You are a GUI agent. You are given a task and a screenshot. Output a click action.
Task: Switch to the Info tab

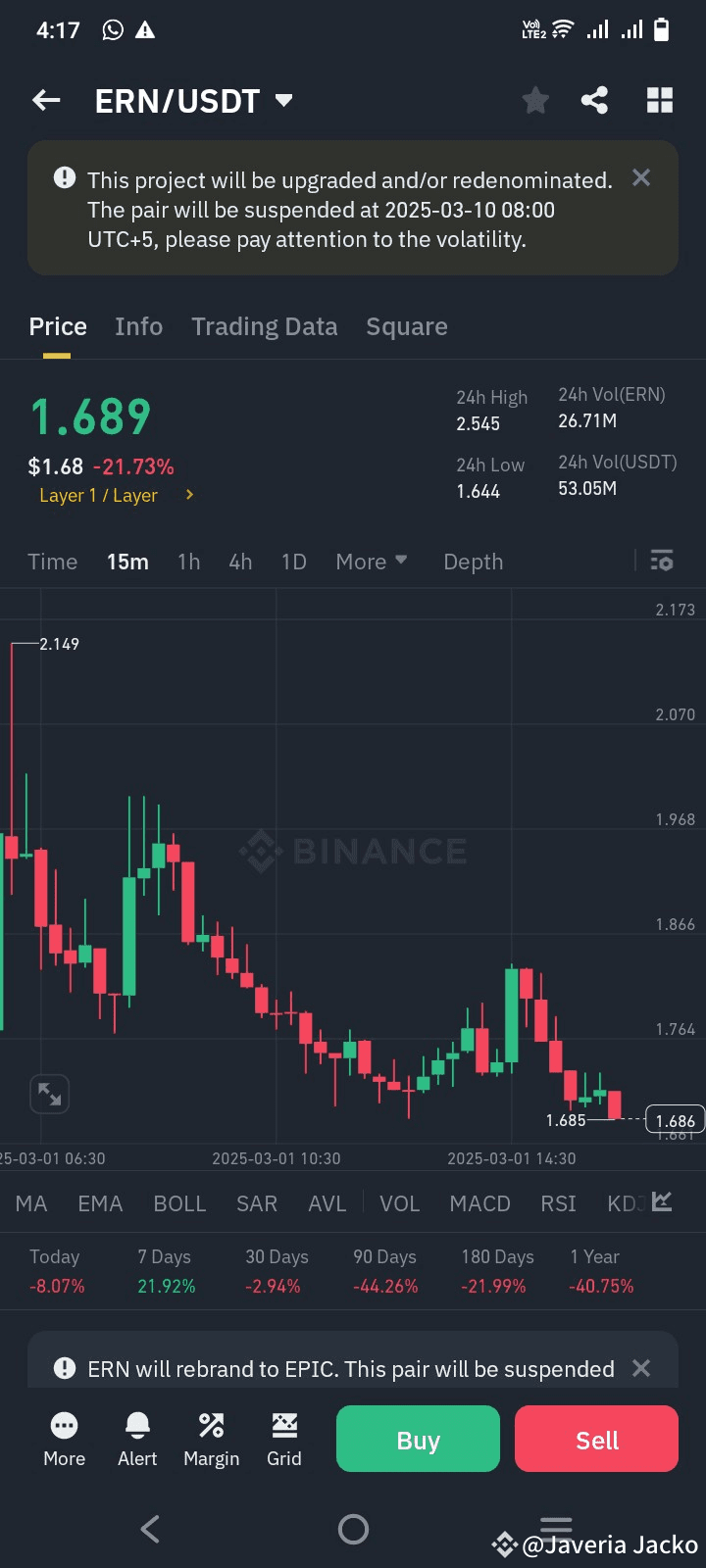coord(138,326)
